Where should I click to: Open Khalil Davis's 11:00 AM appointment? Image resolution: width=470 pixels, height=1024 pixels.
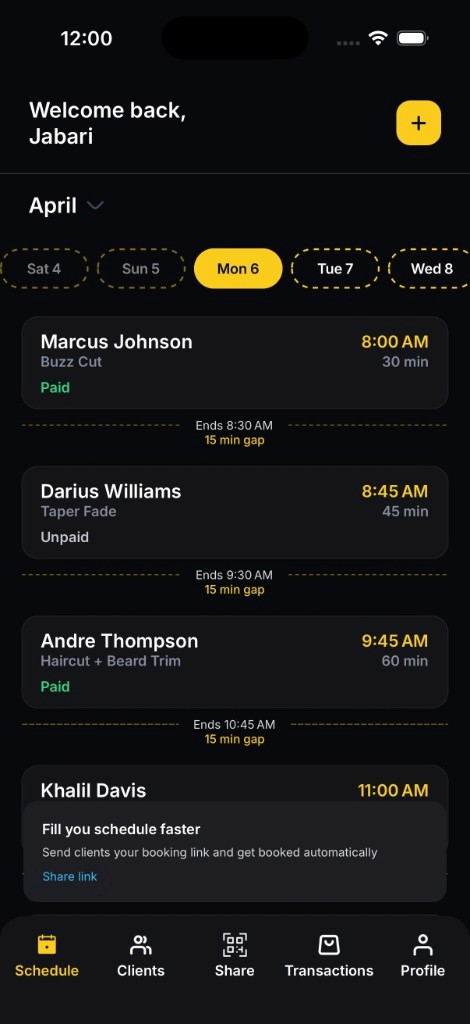click(235, 784)
